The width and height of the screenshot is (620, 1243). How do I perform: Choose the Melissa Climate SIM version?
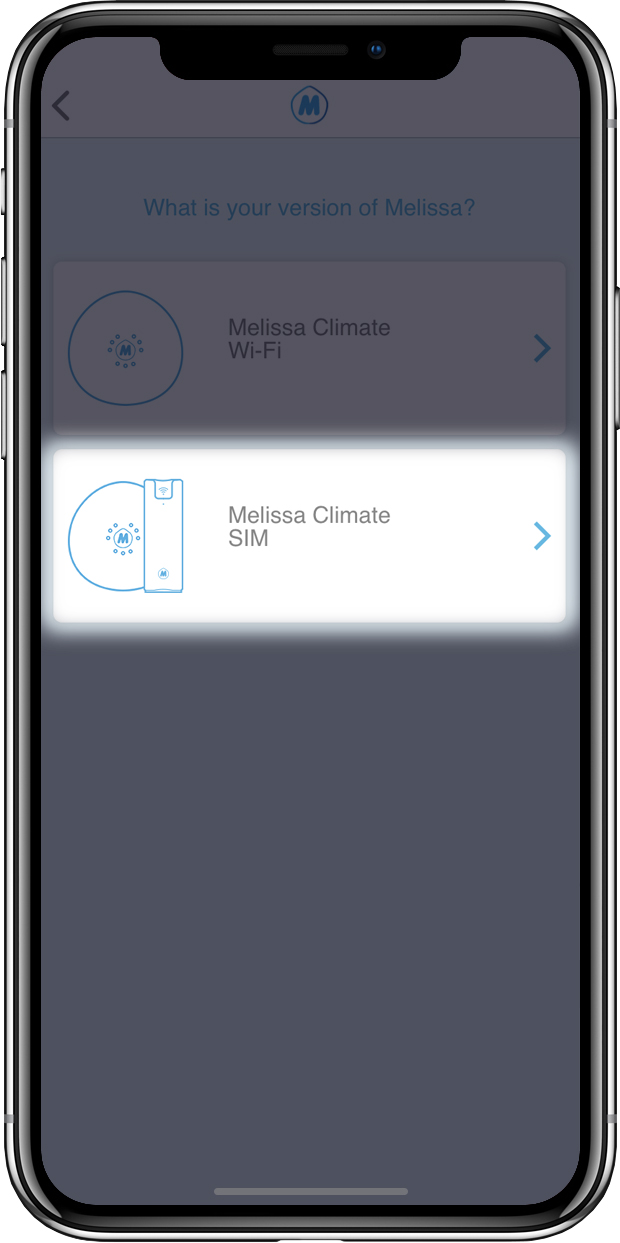(309, 536)
